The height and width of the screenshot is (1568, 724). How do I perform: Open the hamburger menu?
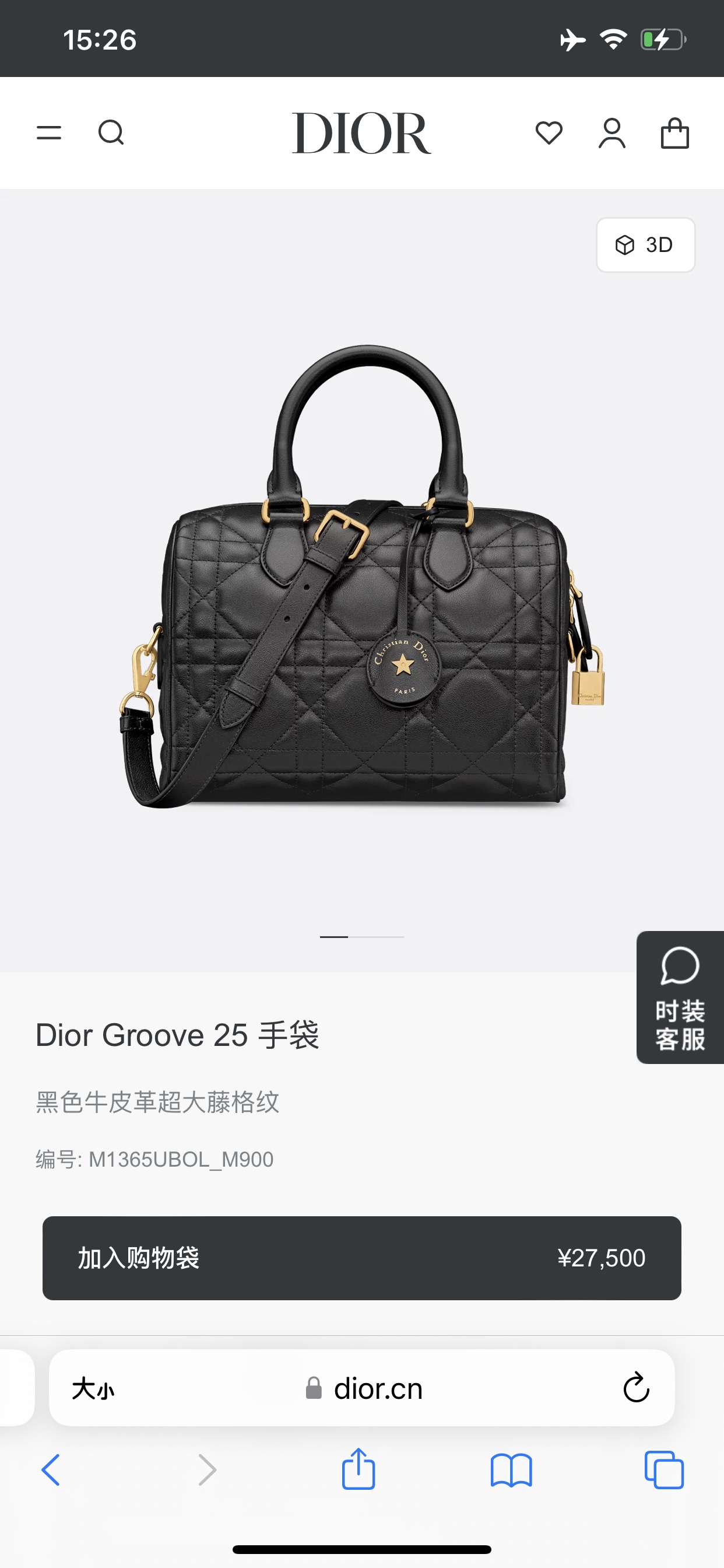(48, 132)
